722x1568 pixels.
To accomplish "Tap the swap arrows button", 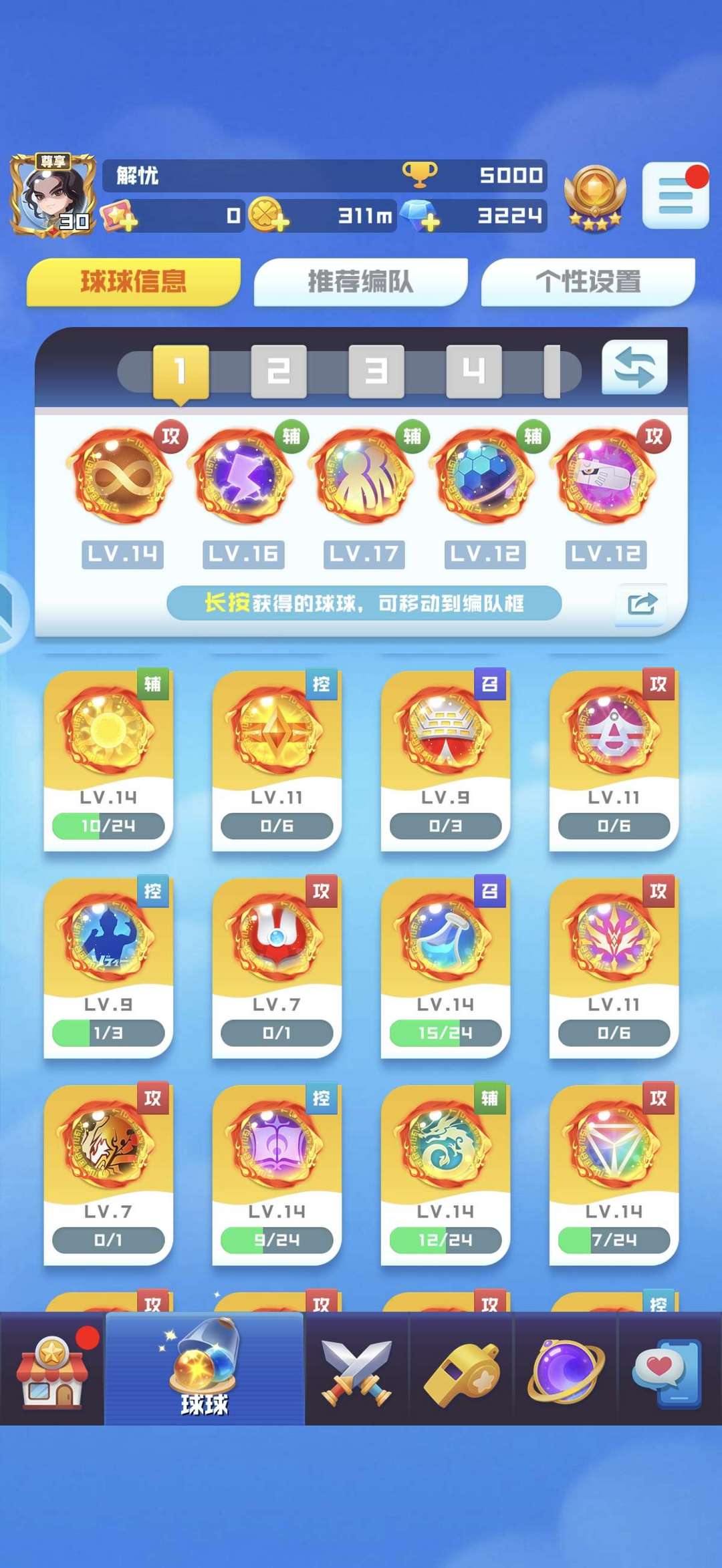I will [634, 367].
